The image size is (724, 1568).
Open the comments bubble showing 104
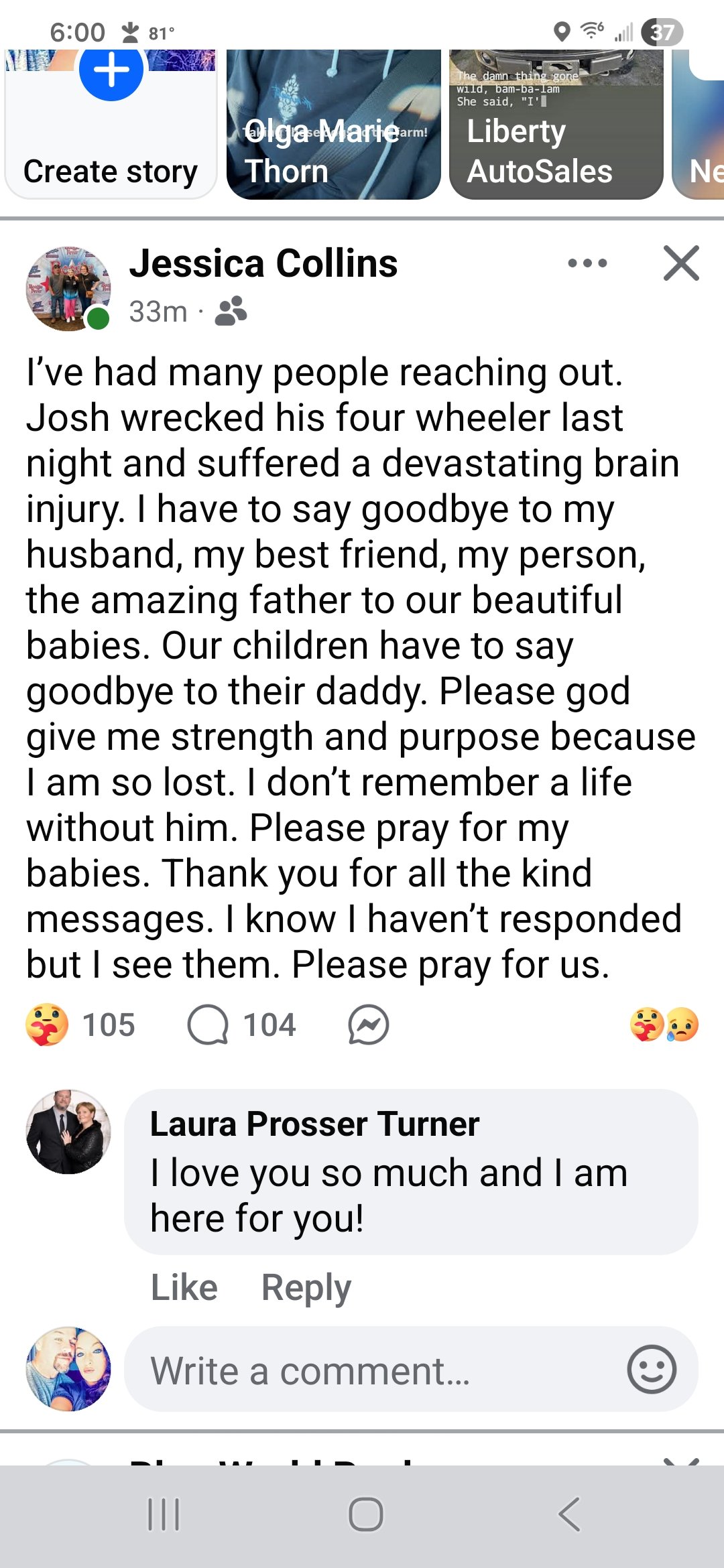coord(241,1025)
